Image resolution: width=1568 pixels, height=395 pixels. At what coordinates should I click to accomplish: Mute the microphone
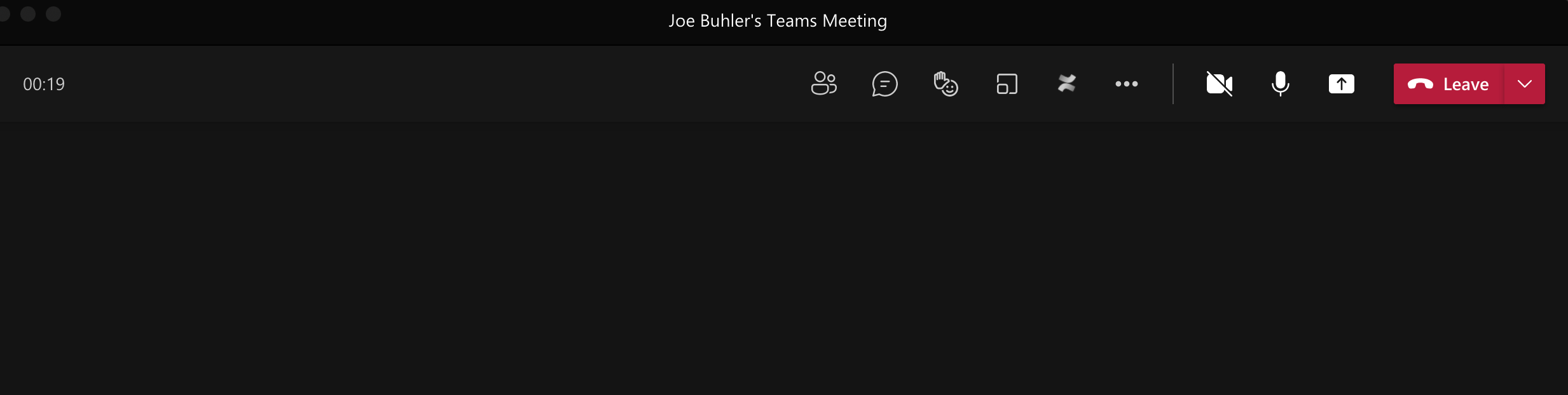point(1280,84)
